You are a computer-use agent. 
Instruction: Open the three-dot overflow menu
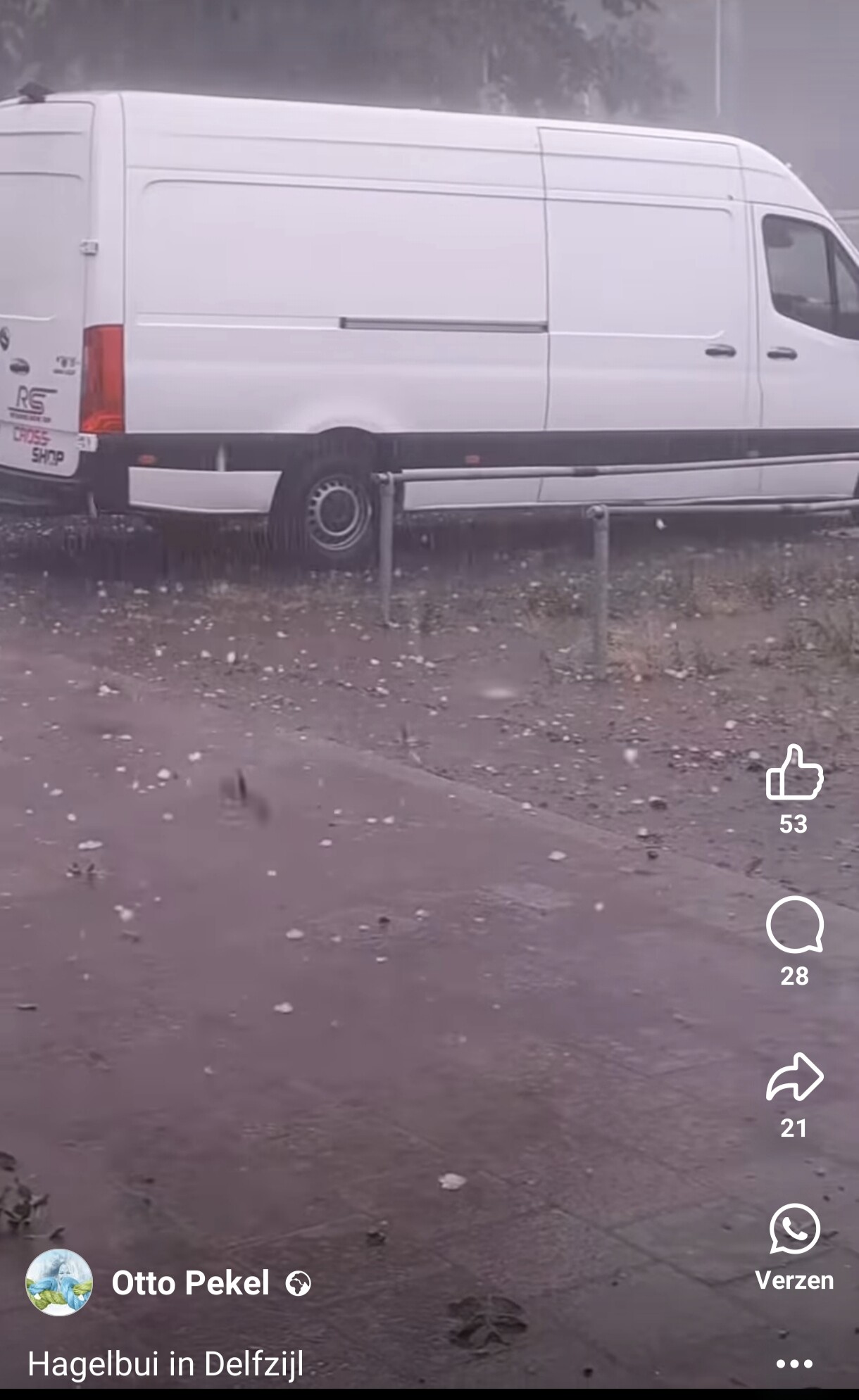click(x=794, y=1364)
